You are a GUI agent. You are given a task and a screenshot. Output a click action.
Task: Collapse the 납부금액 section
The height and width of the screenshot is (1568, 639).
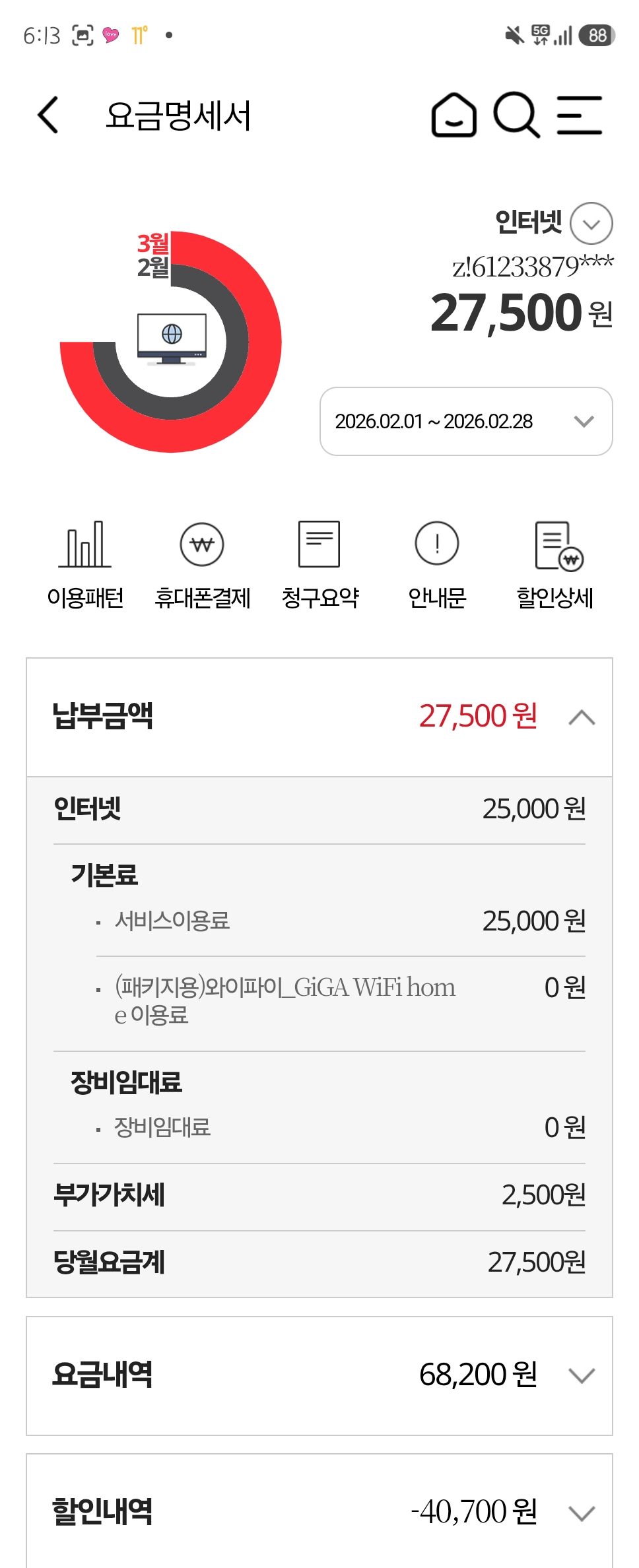tap(582, 717)
